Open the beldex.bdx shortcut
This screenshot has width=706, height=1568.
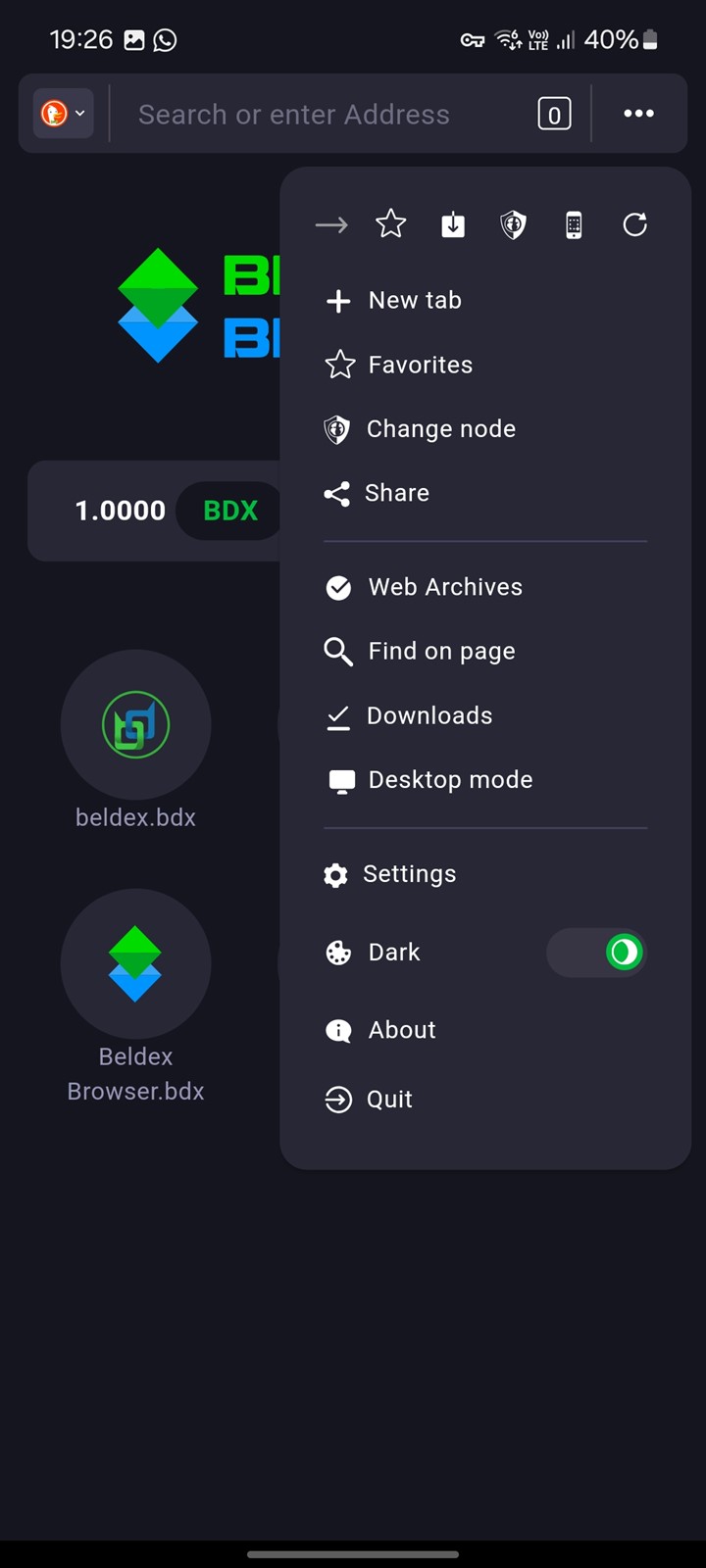[135, 725]
